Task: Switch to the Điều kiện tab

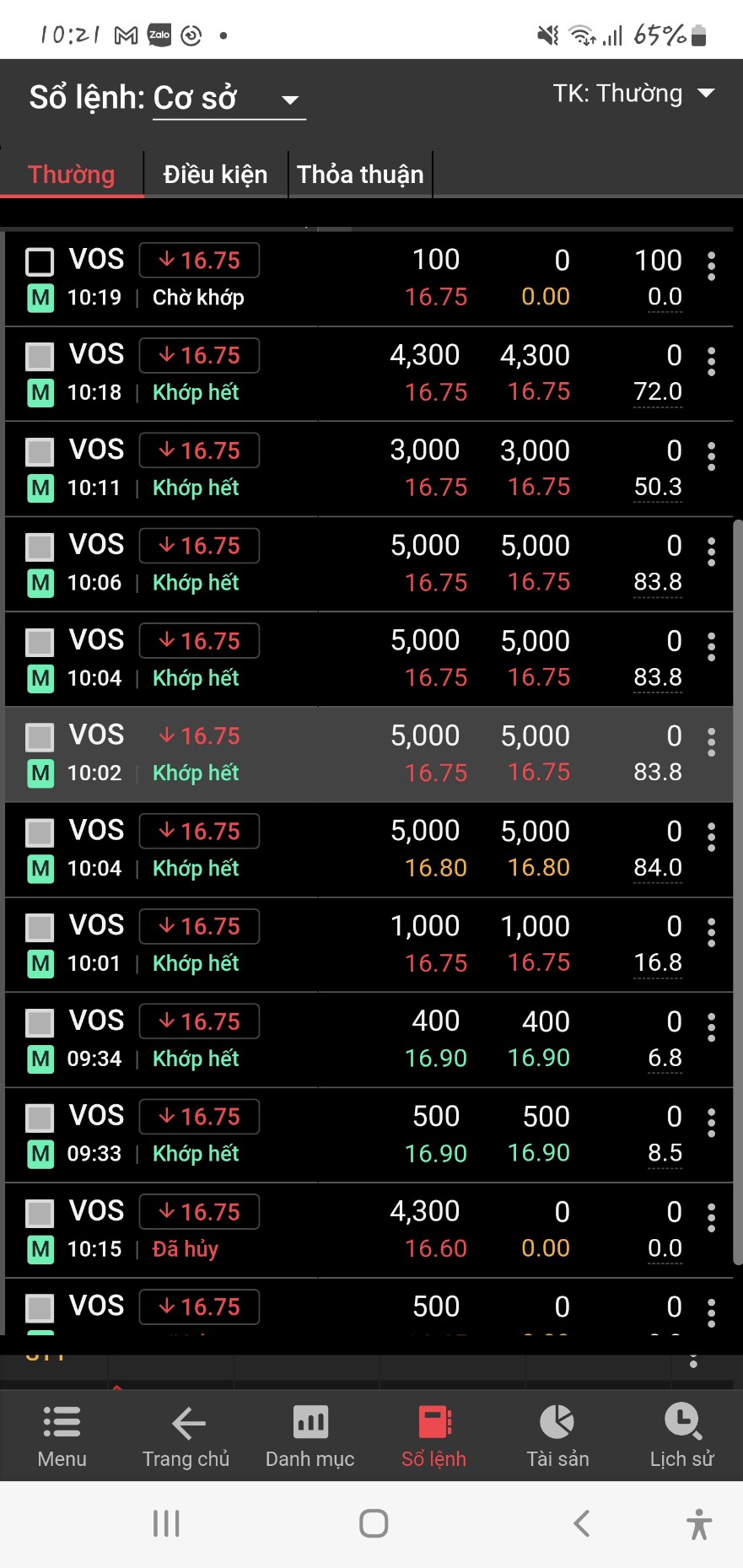Action: 215,175
